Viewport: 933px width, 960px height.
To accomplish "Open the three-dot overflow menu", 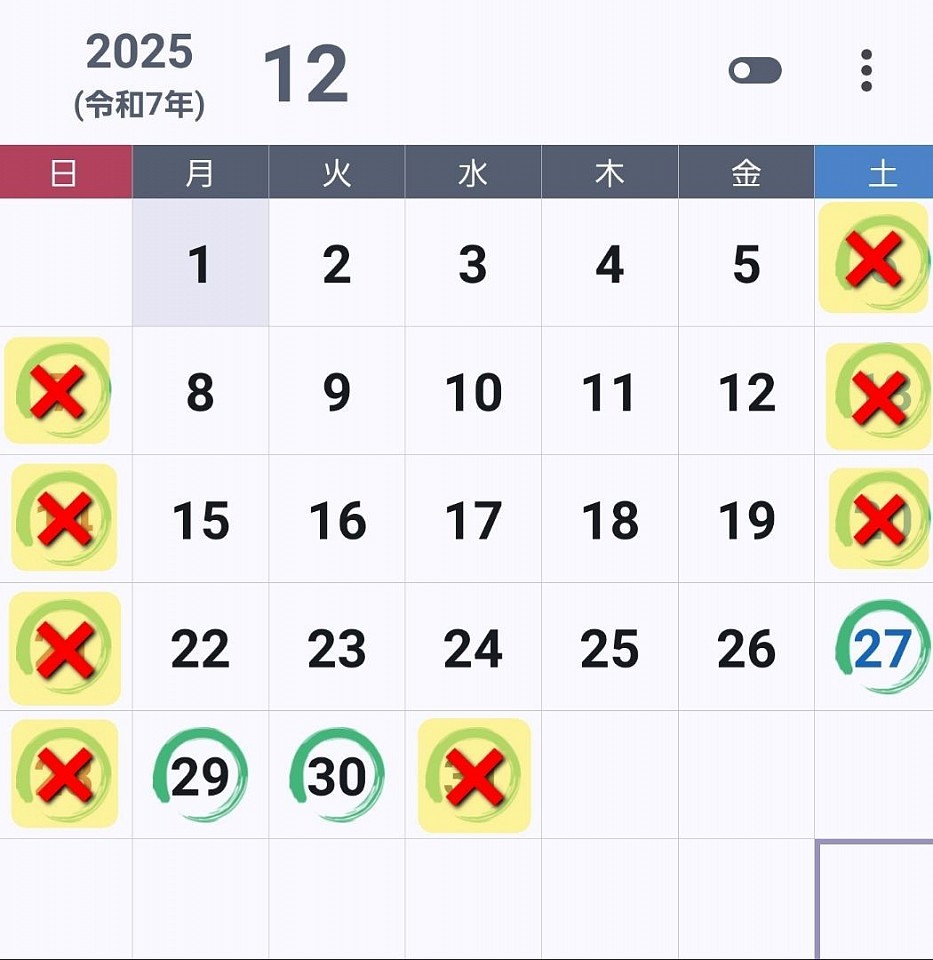I will [x=866, y=71].
